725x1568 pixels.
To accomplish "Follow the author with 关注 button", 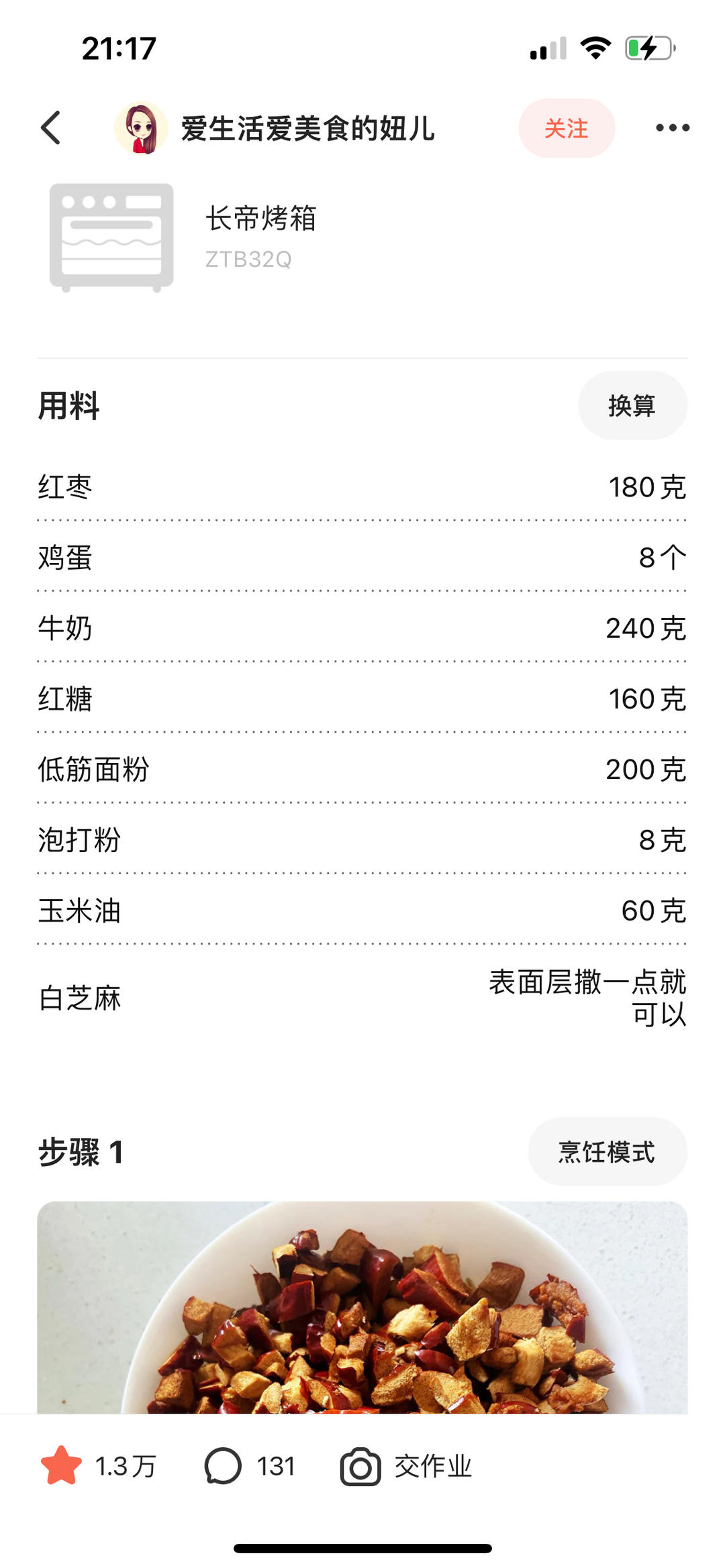I will pos(566,127).
